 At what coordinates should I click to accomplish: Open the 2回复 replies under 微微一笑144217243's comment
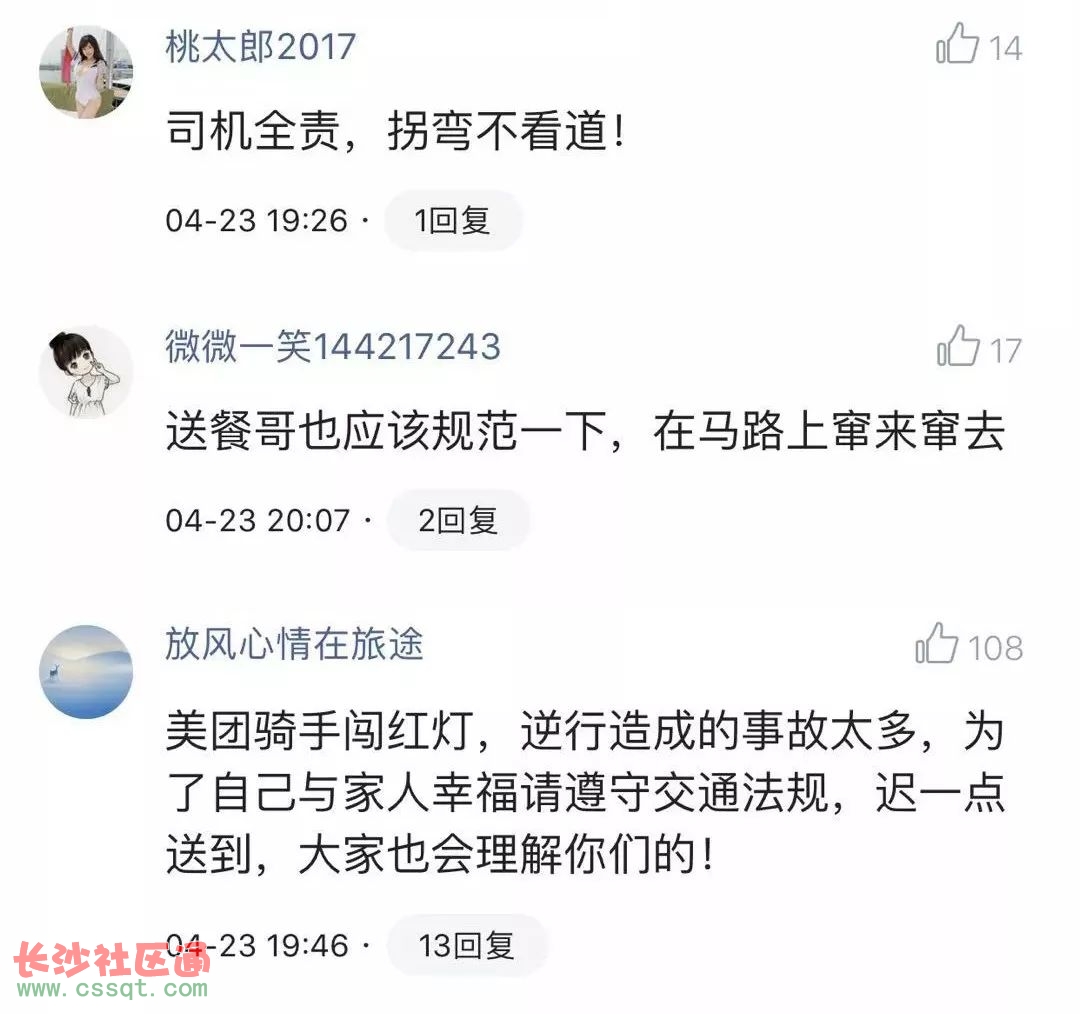(457, 520)
